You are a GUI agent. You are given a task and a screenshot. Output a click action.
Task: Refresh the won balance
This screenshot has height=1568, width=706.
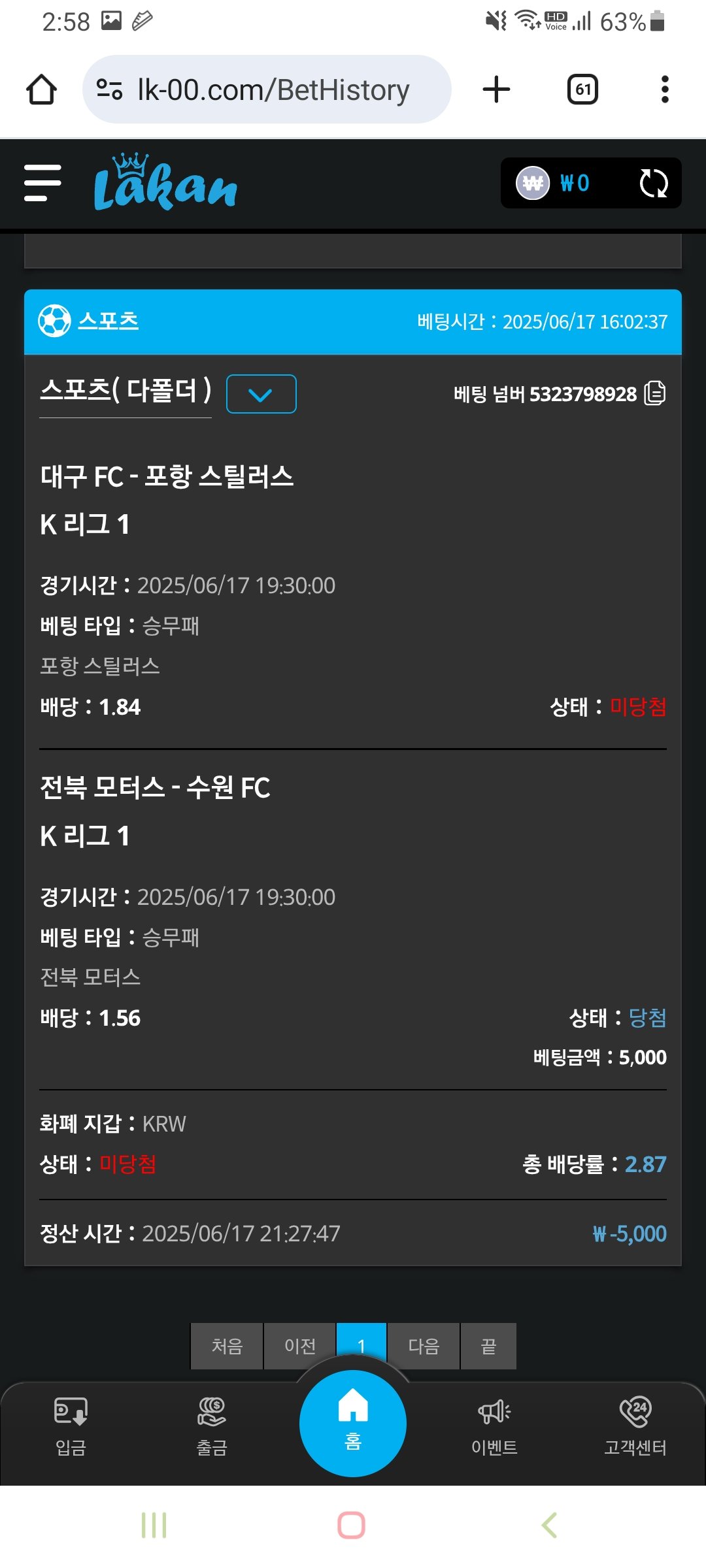click(x=653, y=184)
